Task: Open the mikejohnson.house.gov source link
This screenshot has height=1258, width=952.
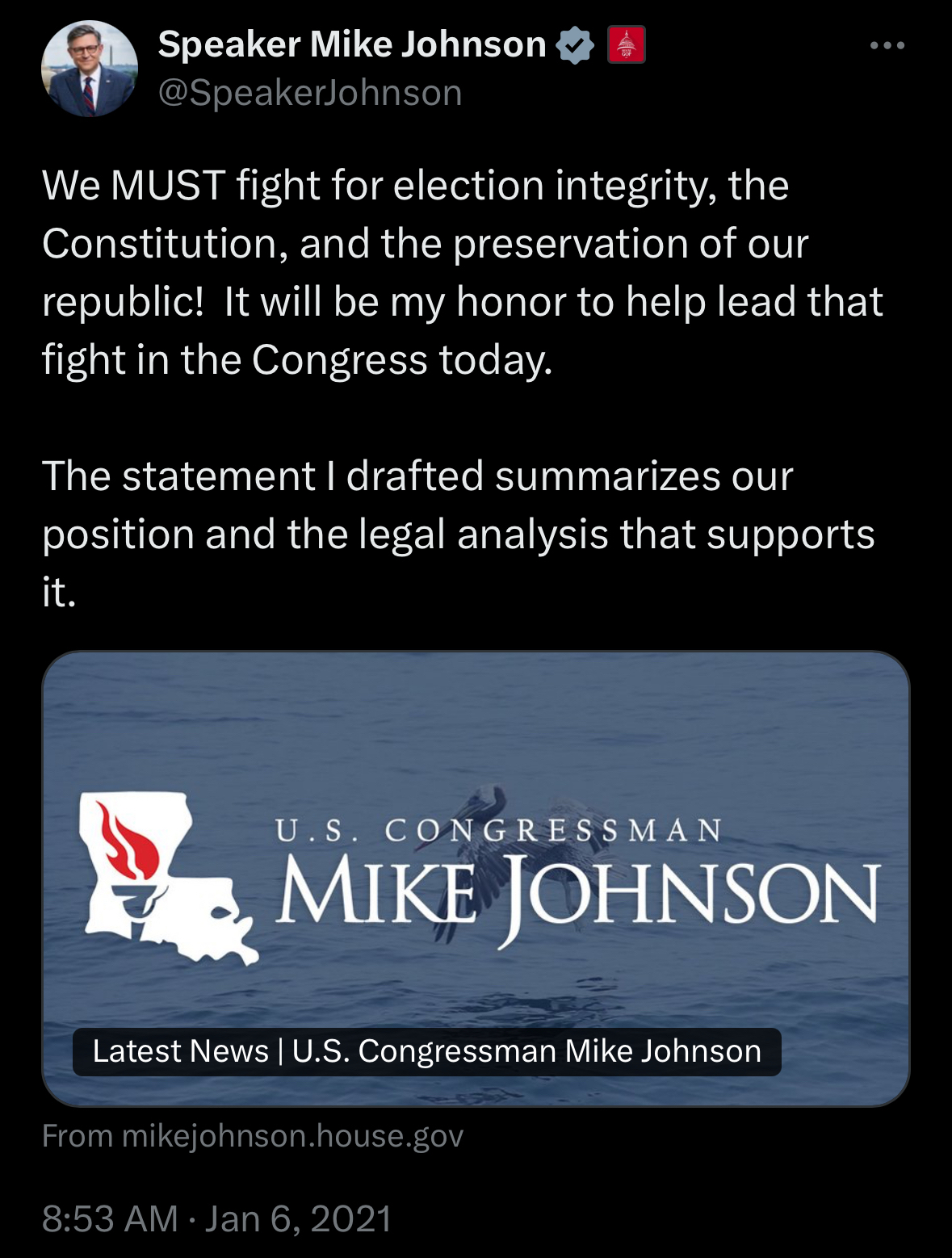Action: point(253,1136)
